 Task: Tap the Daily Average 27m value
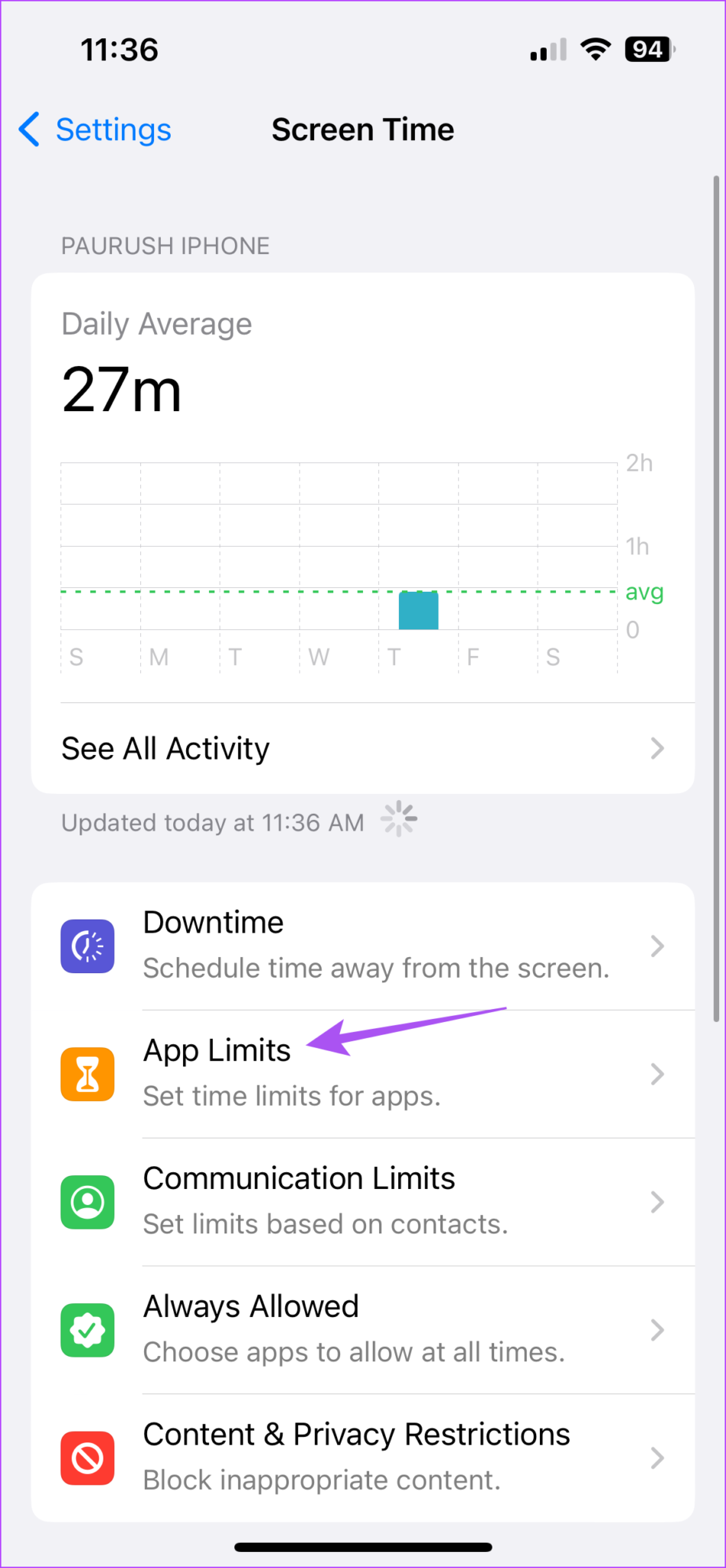click(x=122, y=390)
